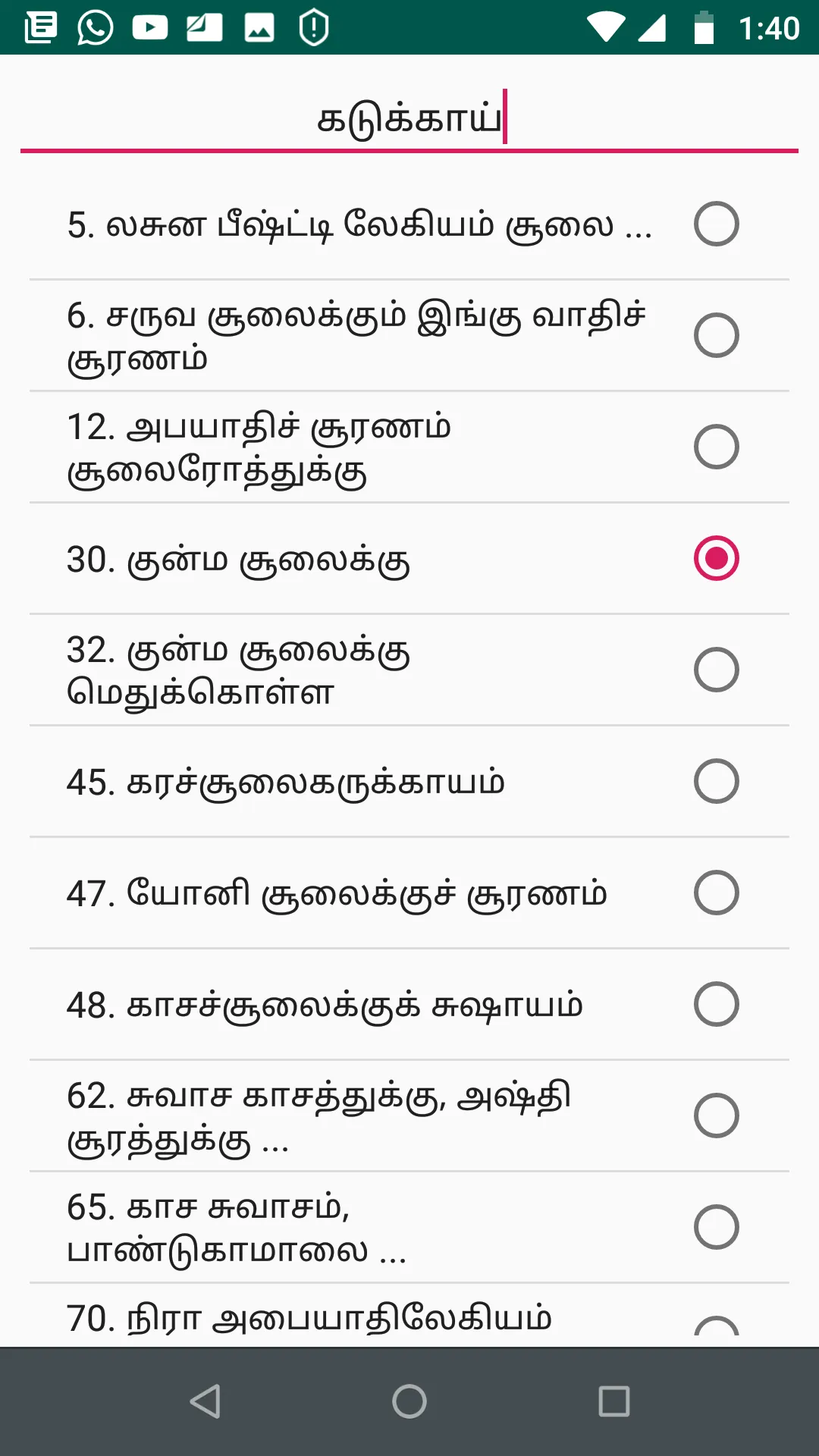Tap the selected item 30. குன்ம சூலைக்கு

click(409, 559)
